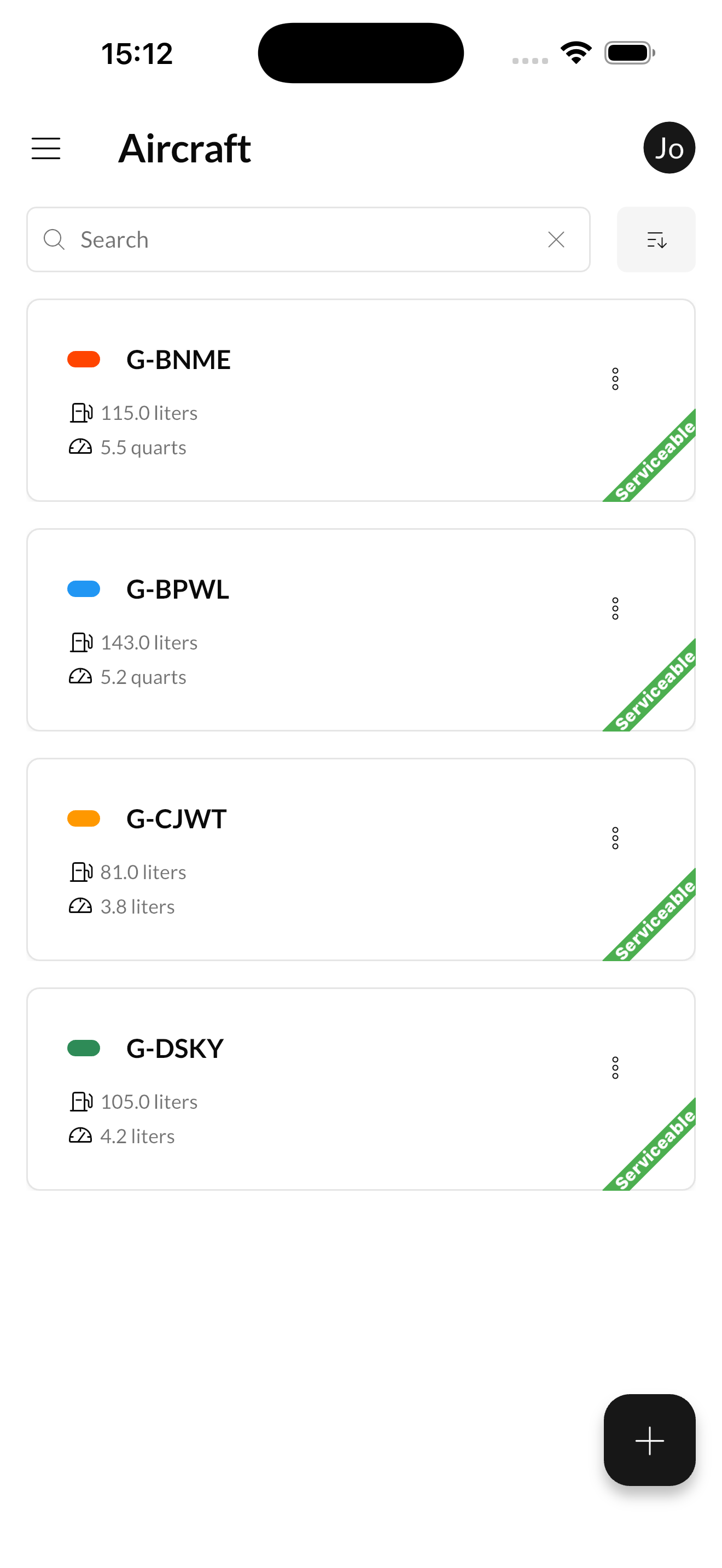Open more options for G-CJWT
This screenshot has height=1568, width=722.
click(x=615, y=838)
